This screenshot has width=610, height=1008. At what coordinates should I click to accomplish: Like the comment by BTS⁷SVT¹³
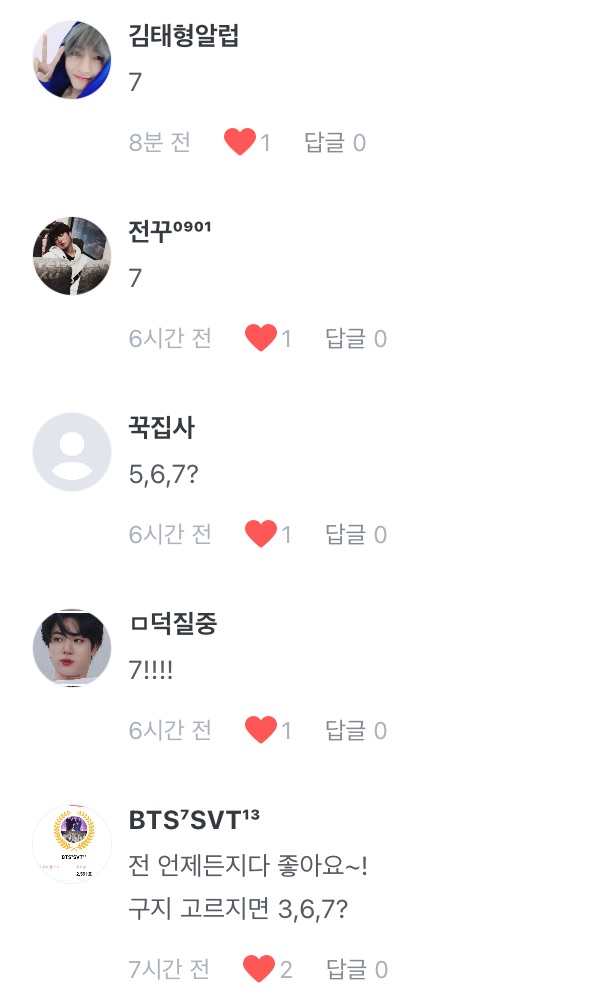259,969
